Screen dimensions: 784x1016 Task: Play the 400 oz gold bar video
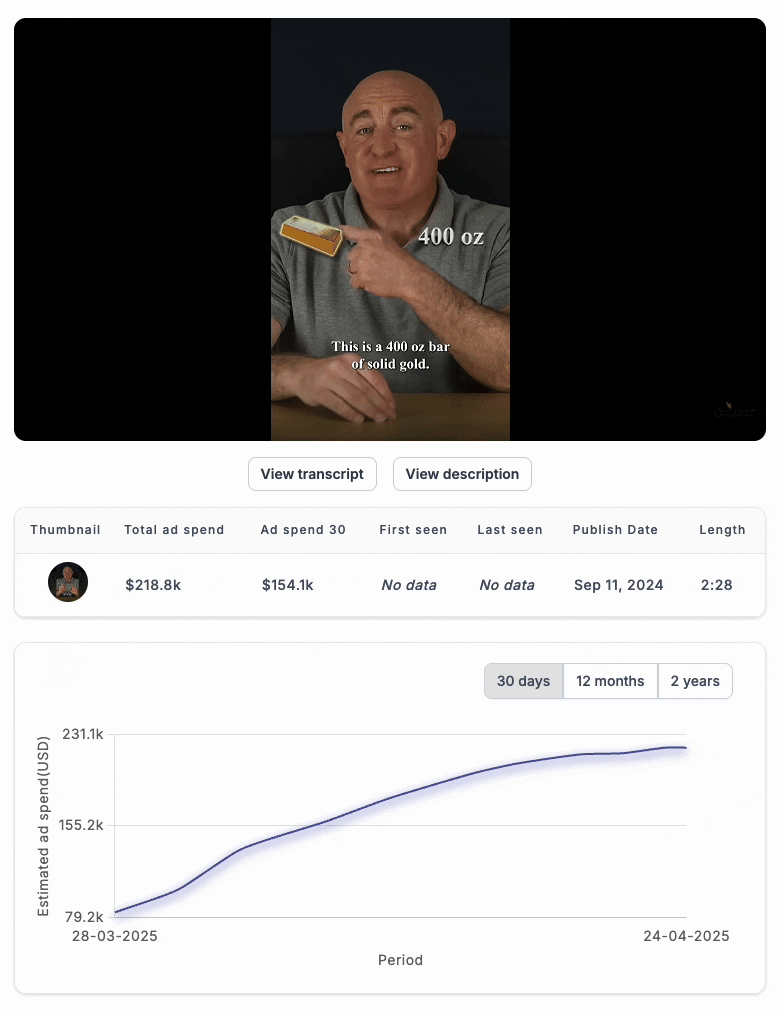click(390, 229)
